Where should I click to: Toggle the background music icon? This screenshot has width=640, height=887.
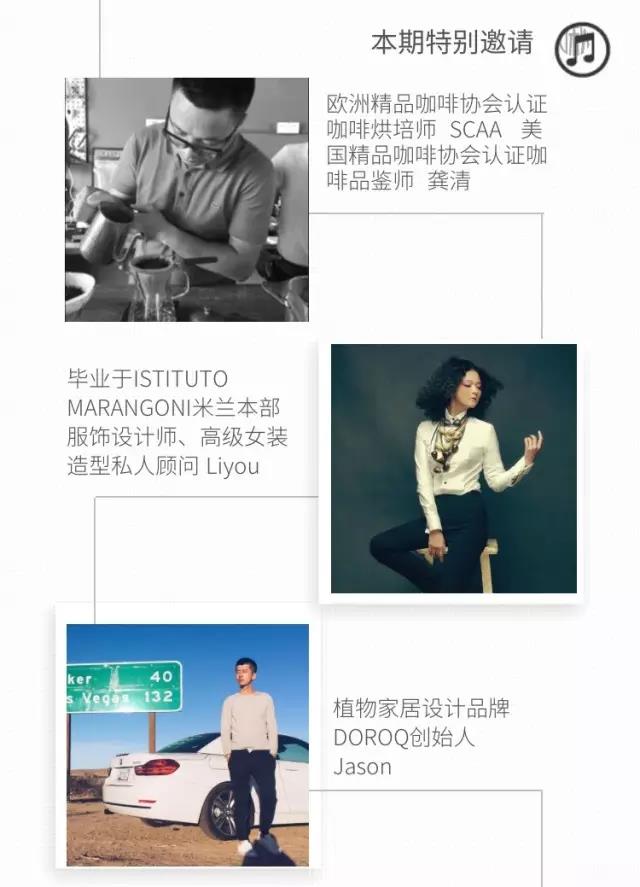pos(582,48)
